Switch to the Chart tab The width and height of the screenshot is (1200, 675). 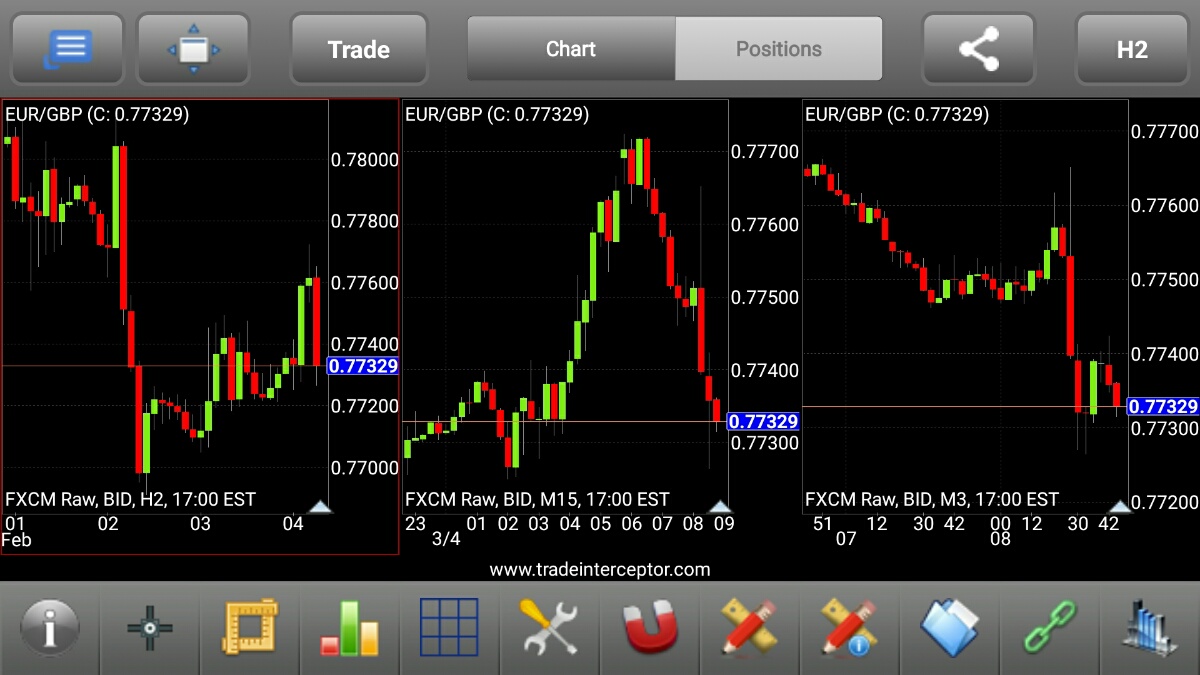571,49
